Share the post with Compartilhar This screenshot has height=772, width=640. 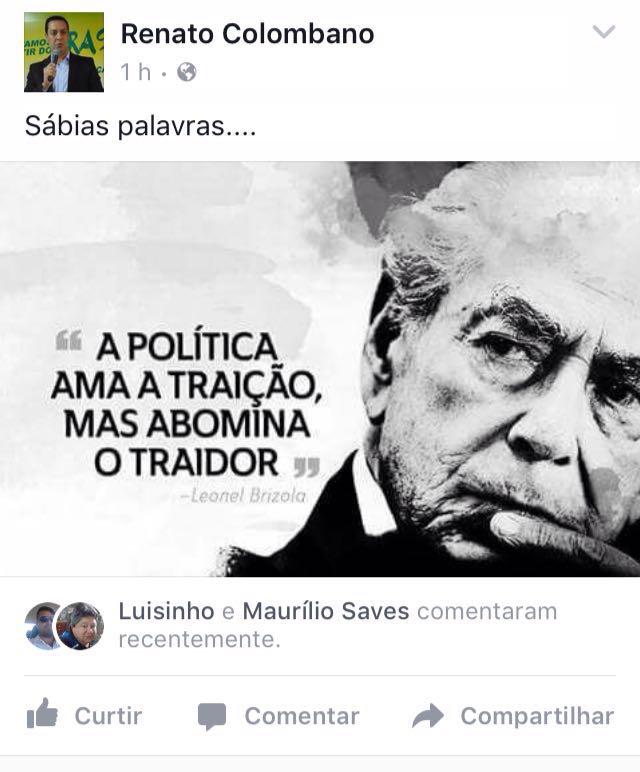pyautogui.click(x=513, y=716)
